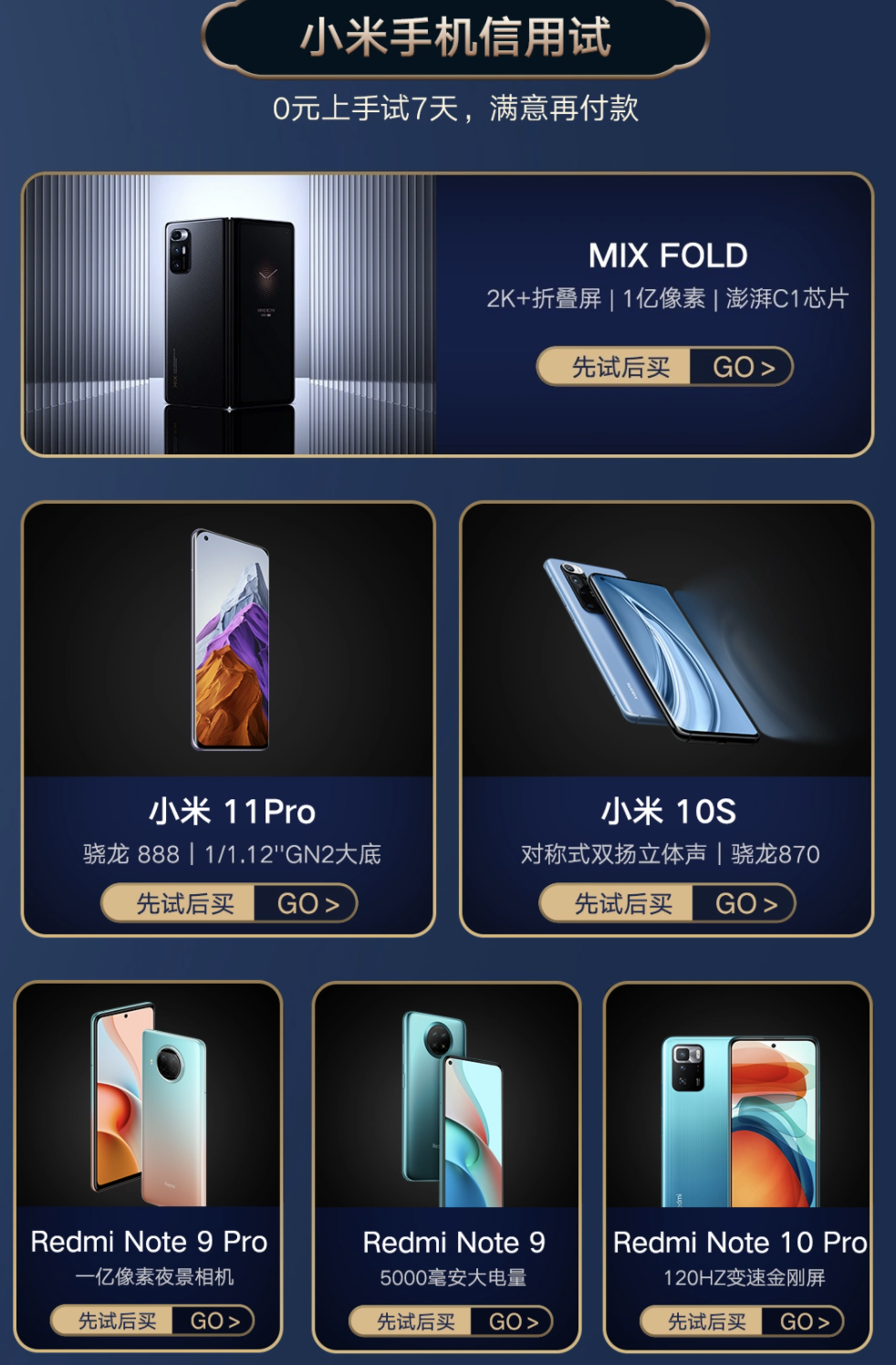This screenshot has width=896, height=1365.
Task: Tap 先试后买 GO under Redmi Note 9 5000毫安大电量
Action: point(451,1320)
